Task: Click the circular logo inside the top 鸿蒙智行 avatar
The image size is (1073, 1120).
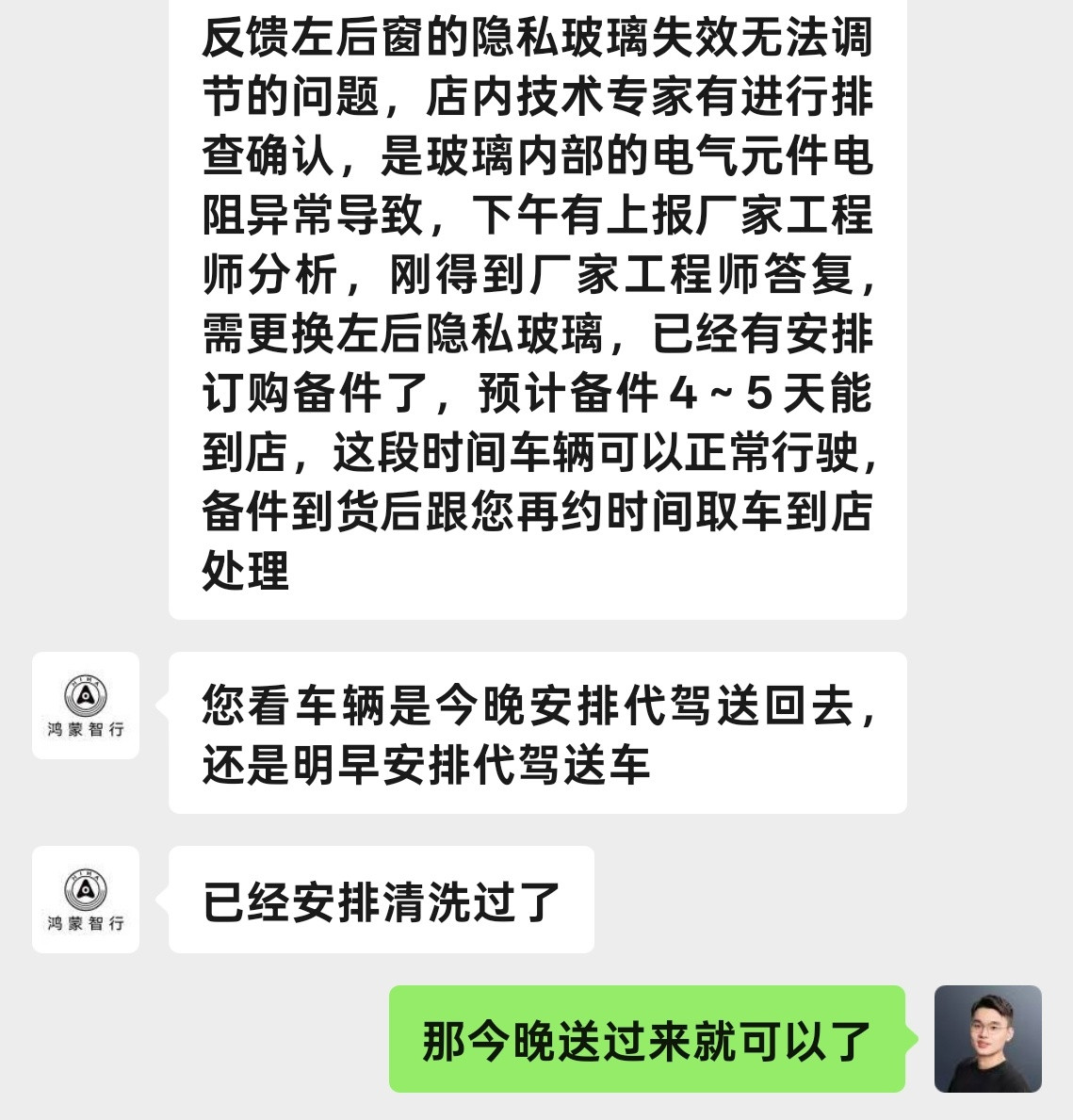Action: 85,695
